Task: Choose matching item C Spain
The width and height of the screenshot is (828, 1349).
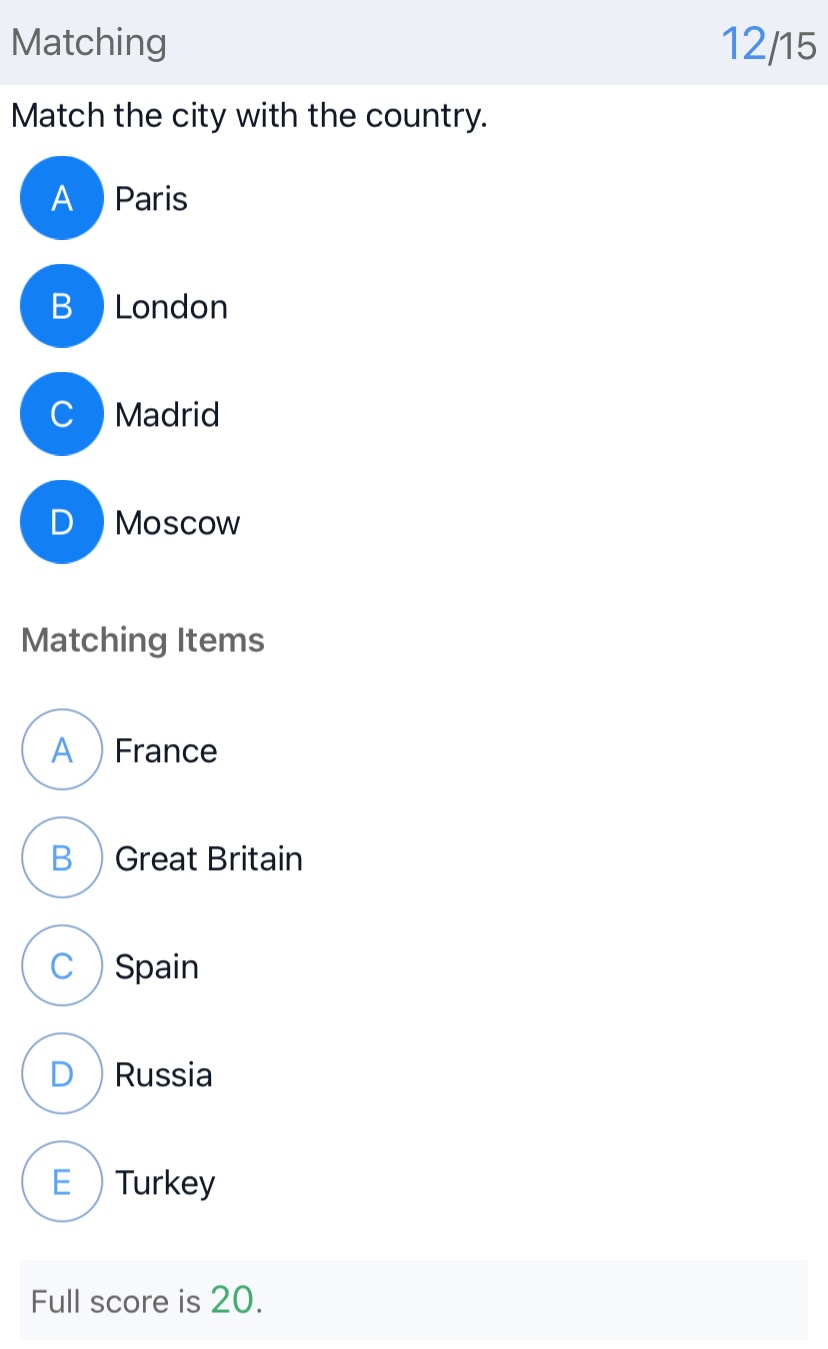Action: coord(62,967)
